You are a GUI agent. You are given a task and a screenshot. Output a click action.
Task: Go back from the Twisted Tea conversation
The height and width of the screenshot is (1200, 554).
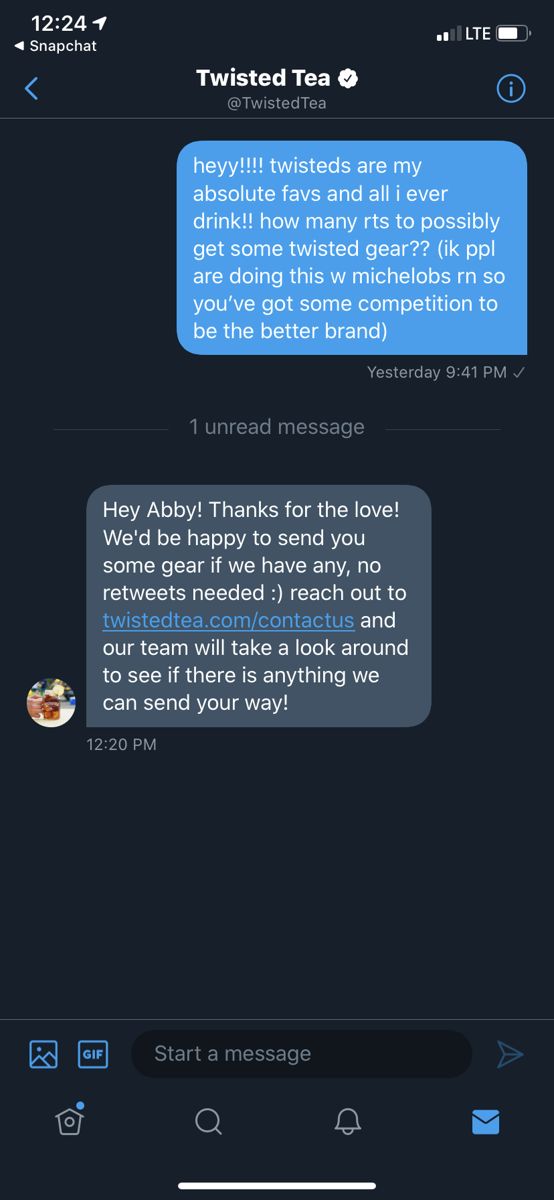31,89
